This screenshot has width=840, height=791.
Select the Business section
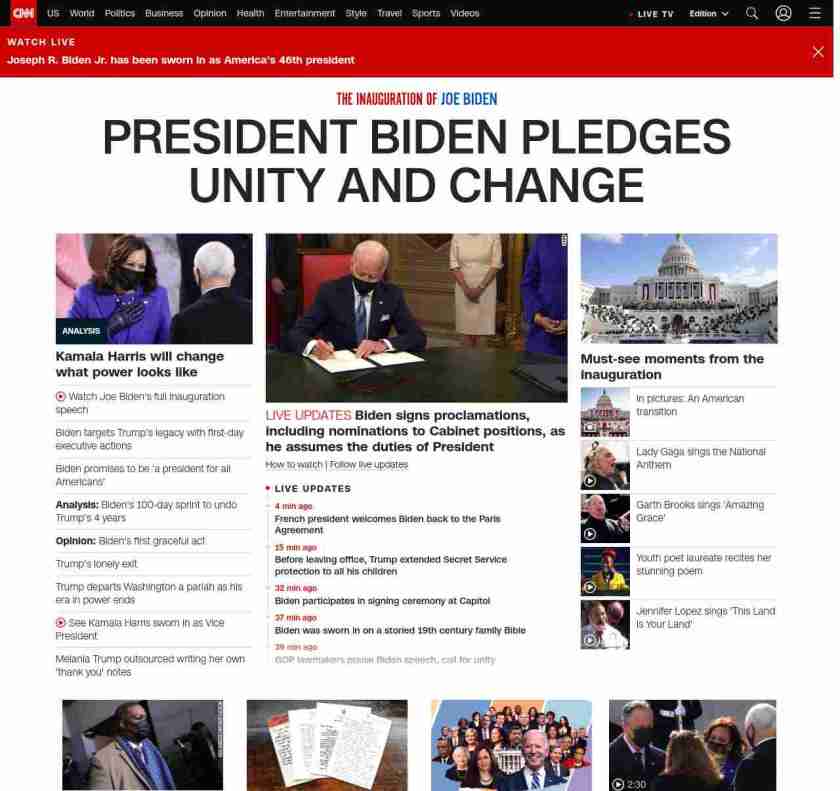164,13
